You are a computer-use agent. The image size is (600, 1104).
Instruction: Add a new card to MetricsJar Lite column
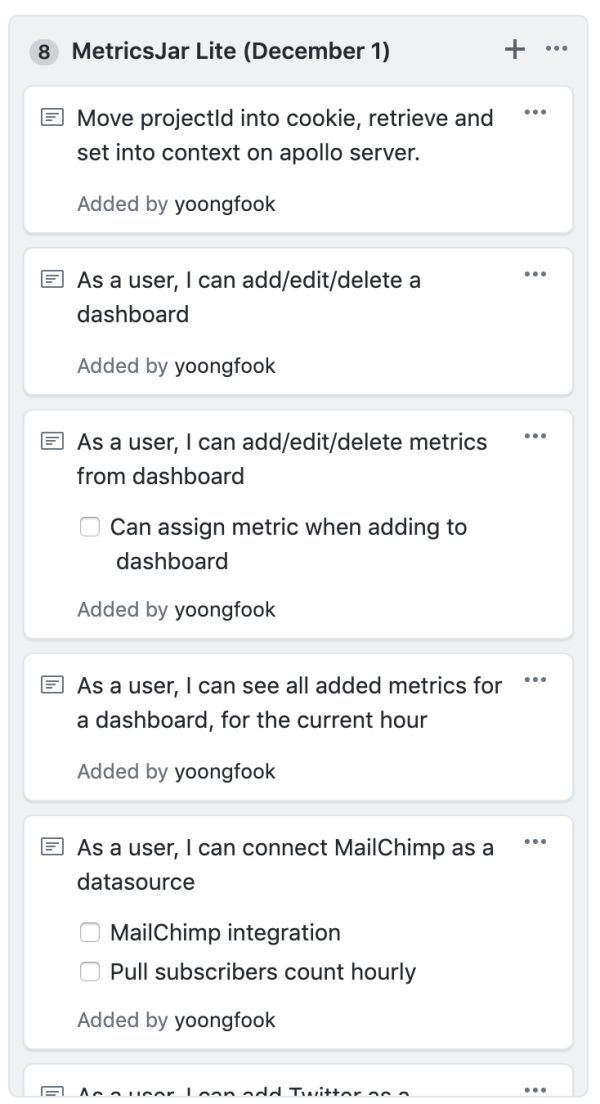(515, 49)
